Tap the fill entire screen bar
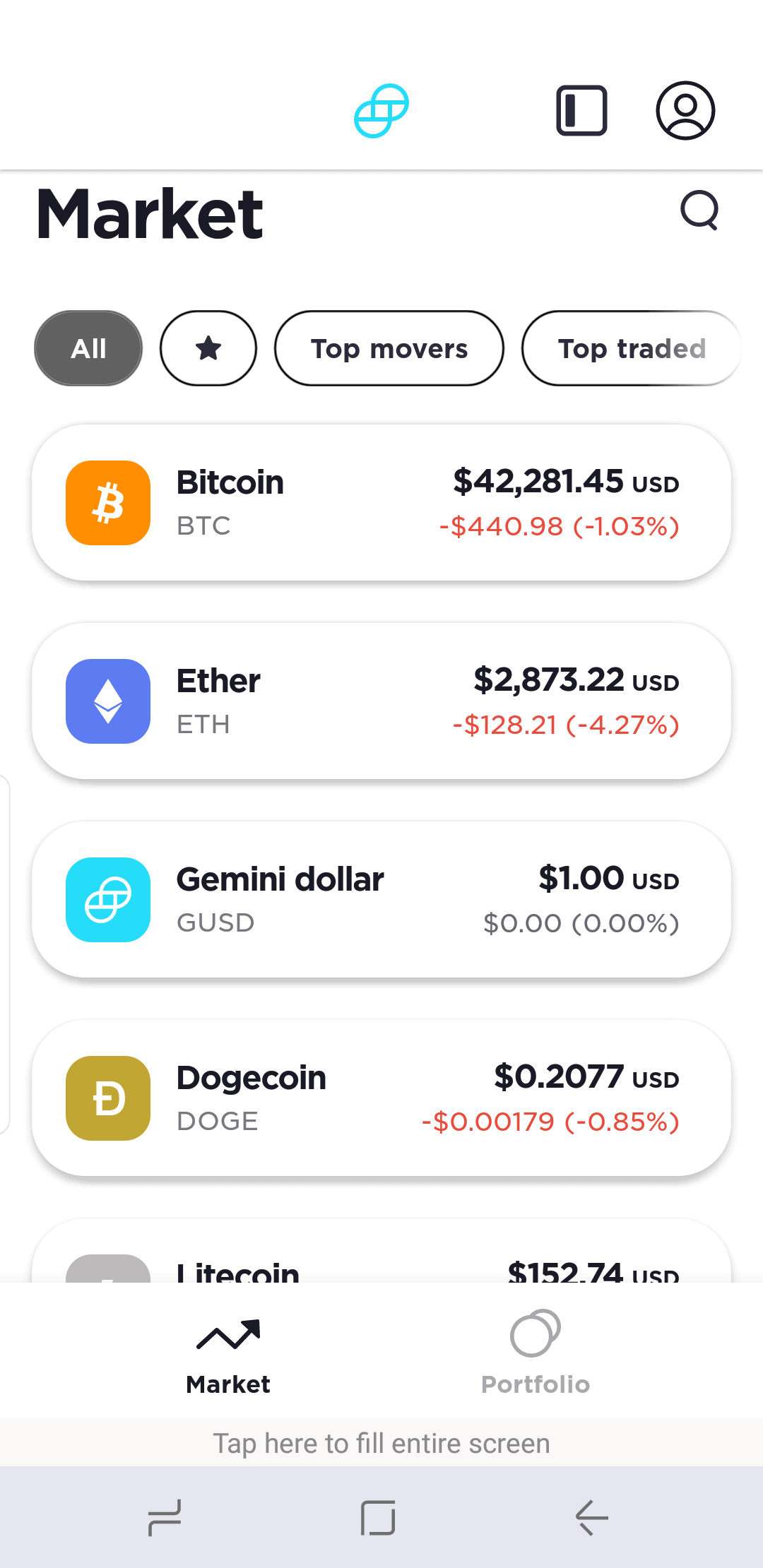 pyautogui.click(x=381, y=1443)
